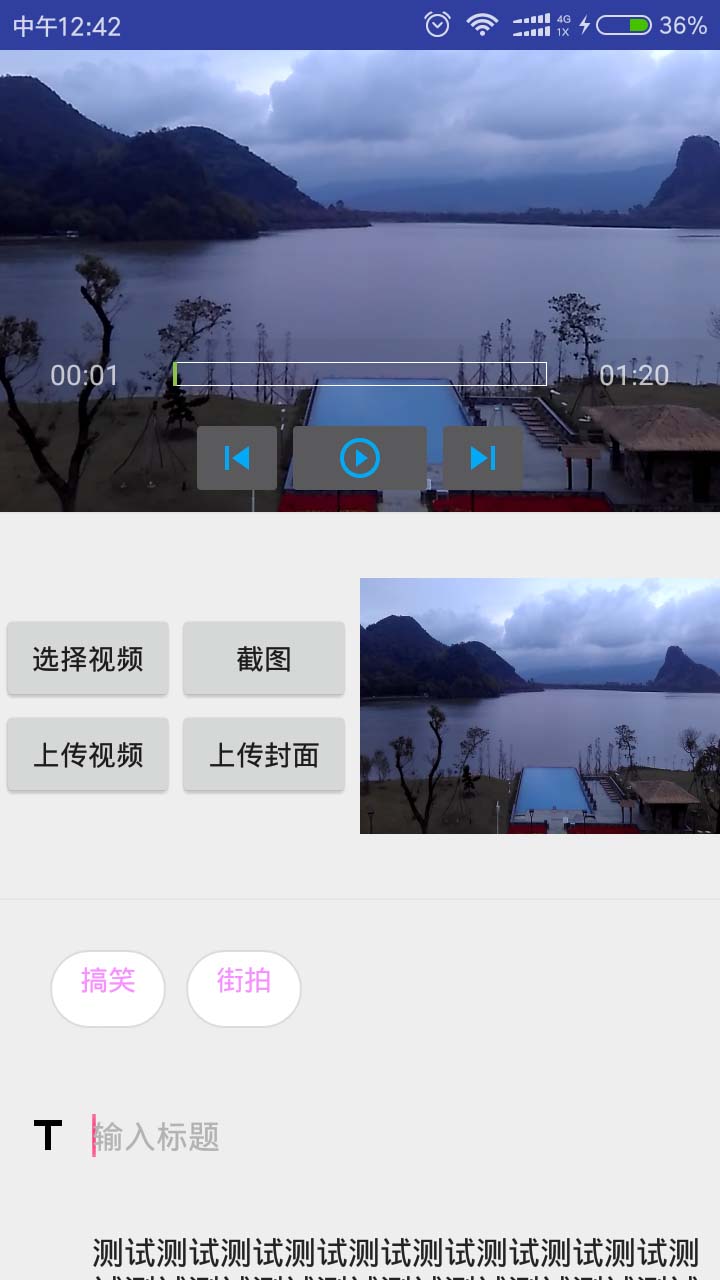720x1280 pixels.
Task: Tap the 上传视频 button
Action: coord(88,754)
